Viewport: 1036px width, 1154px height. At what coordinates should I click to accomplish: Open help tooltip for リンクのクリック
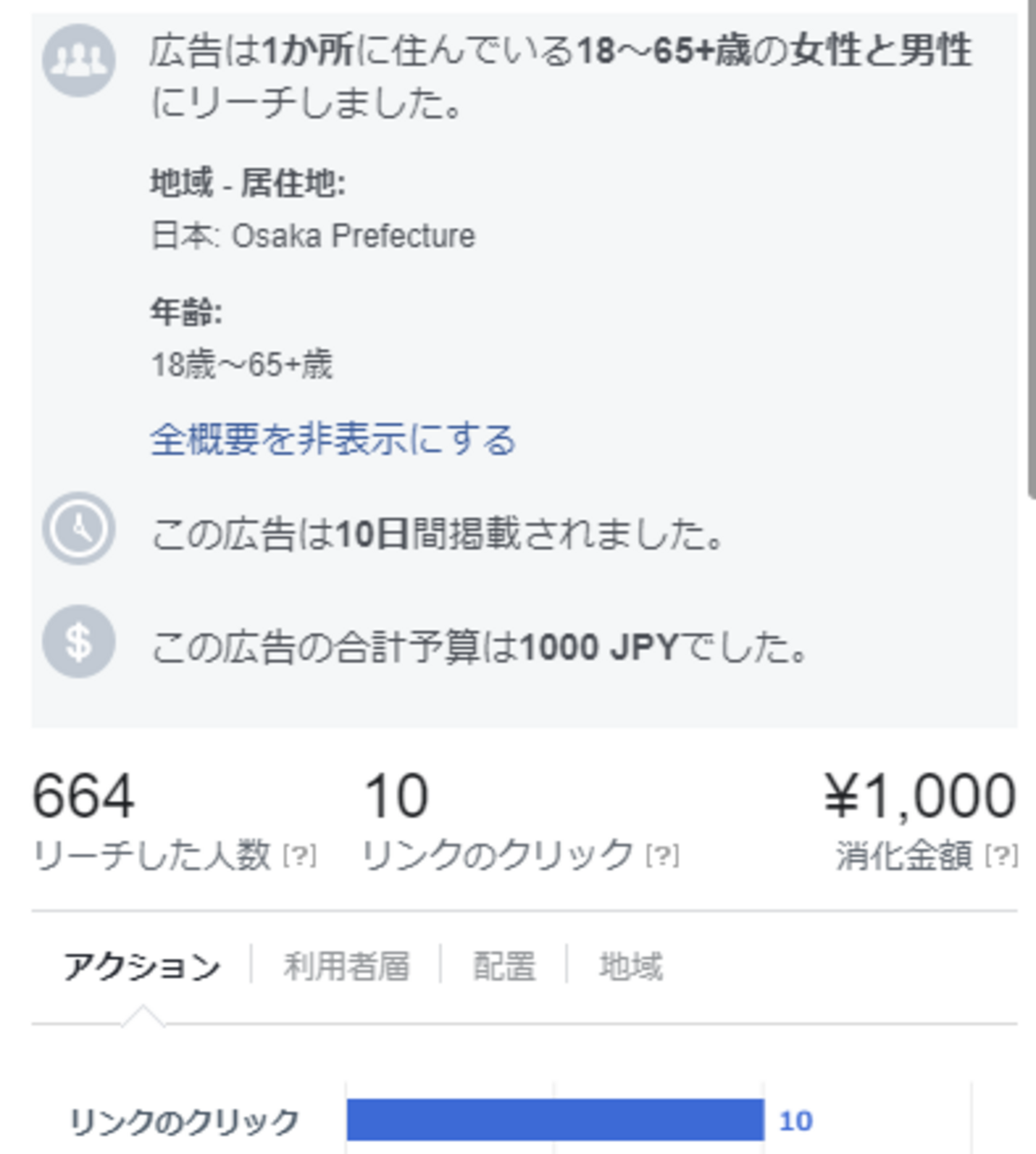(662, 856)
